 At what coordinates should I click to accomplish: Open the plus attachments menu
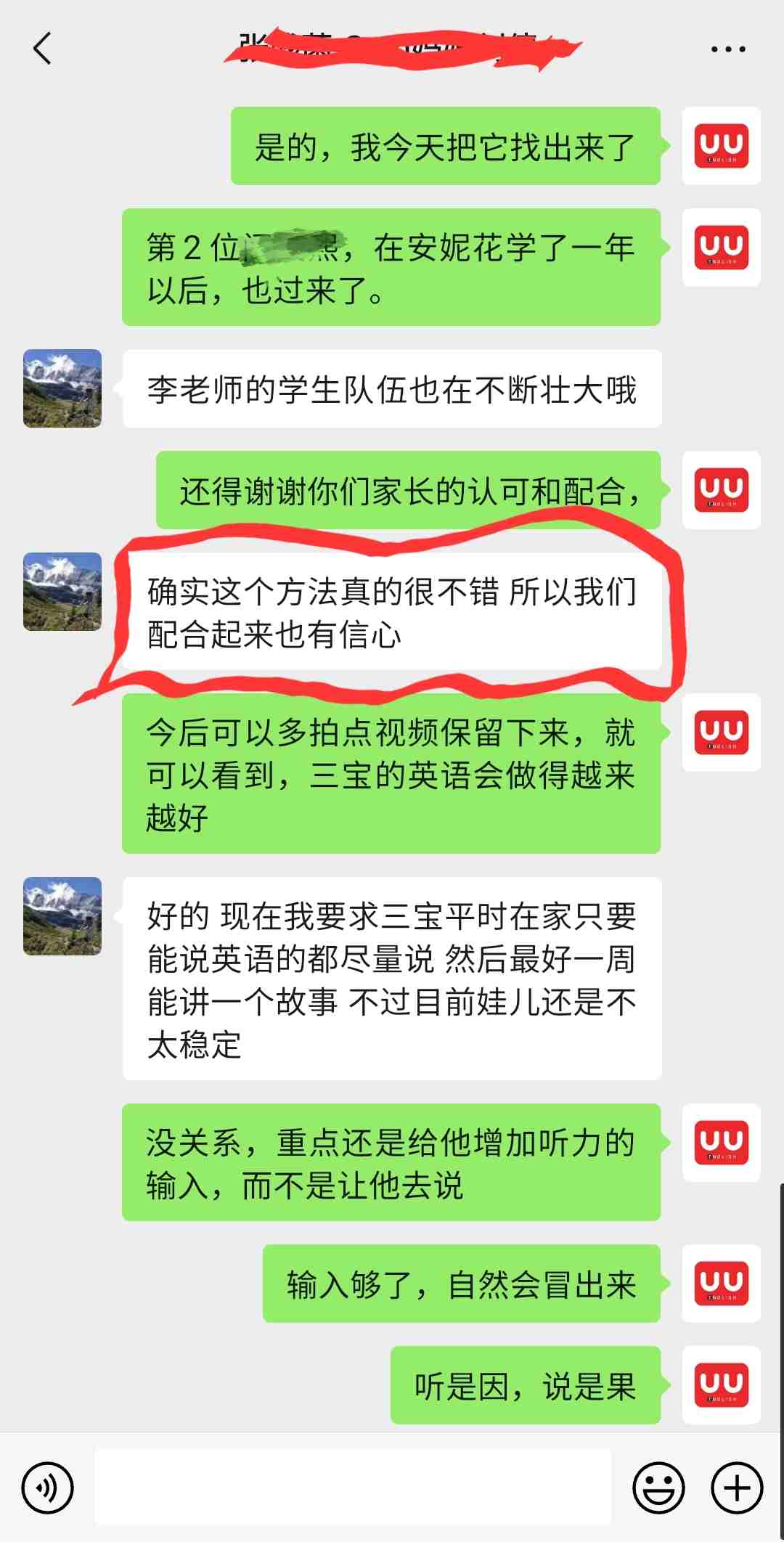click(x=737, y=1488)
